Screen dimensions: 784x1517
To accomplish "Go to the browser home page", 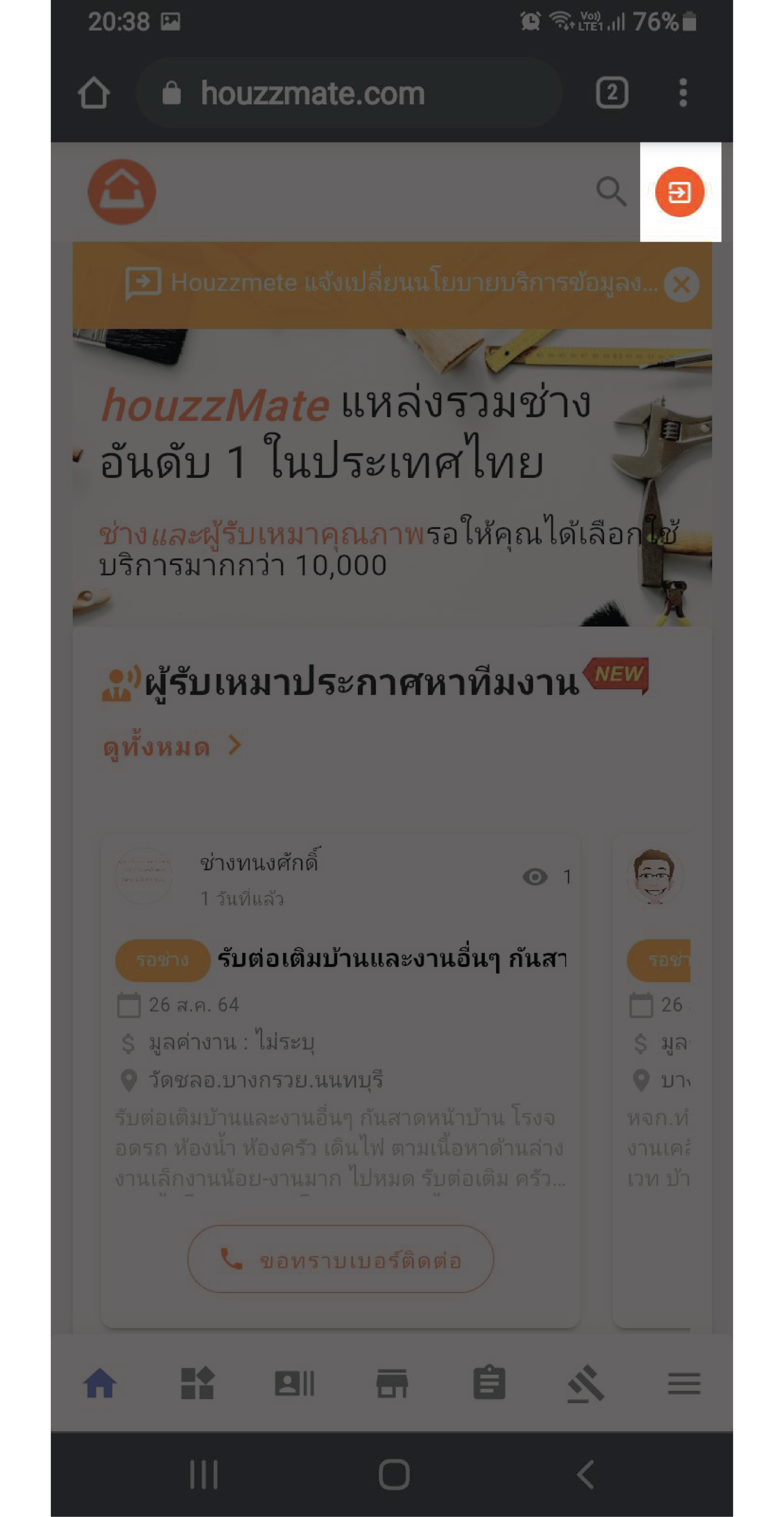I will [x=94, y=93].
